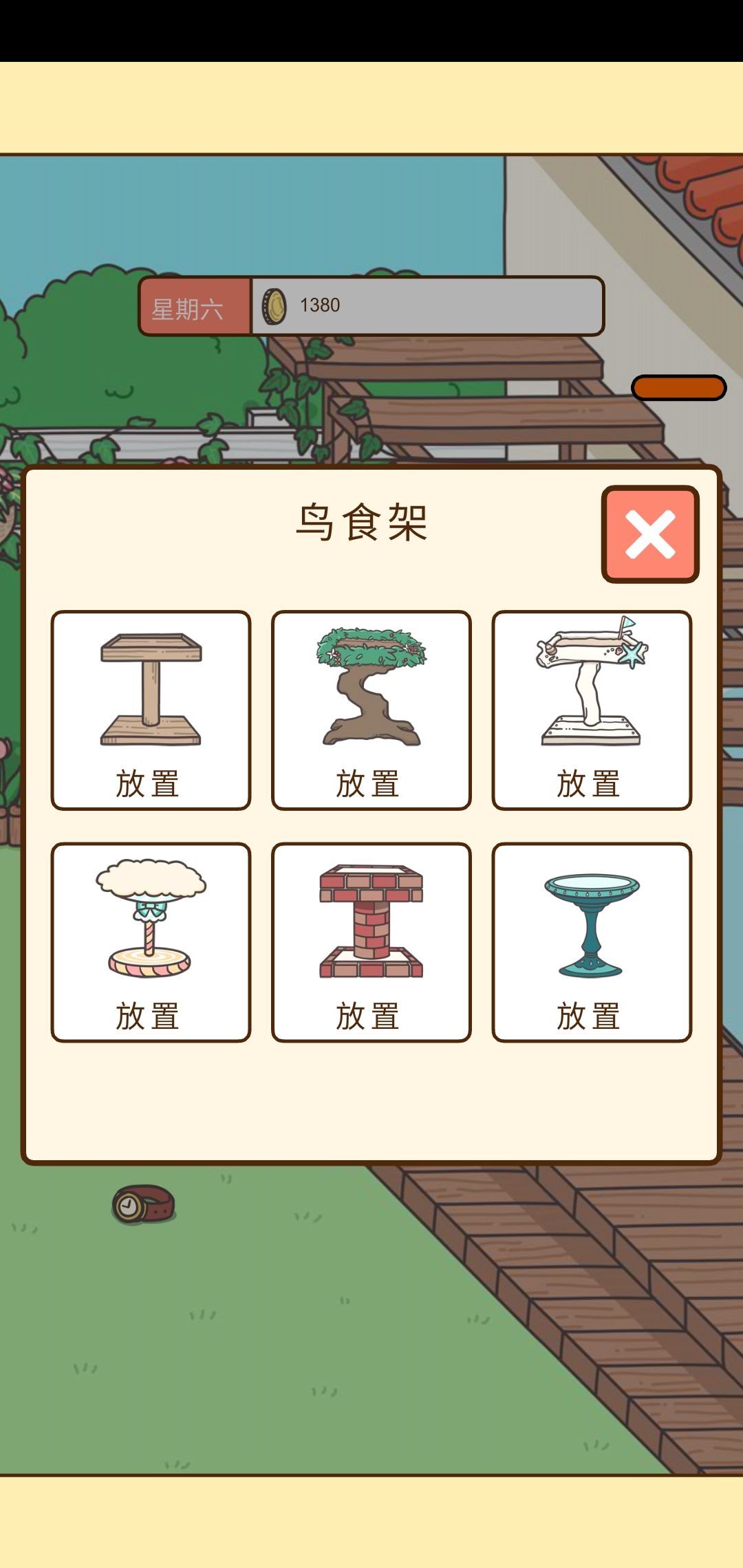Place the candy cloud feeder via 放置
This screenshot has height=1568, width=743.
150,1016
